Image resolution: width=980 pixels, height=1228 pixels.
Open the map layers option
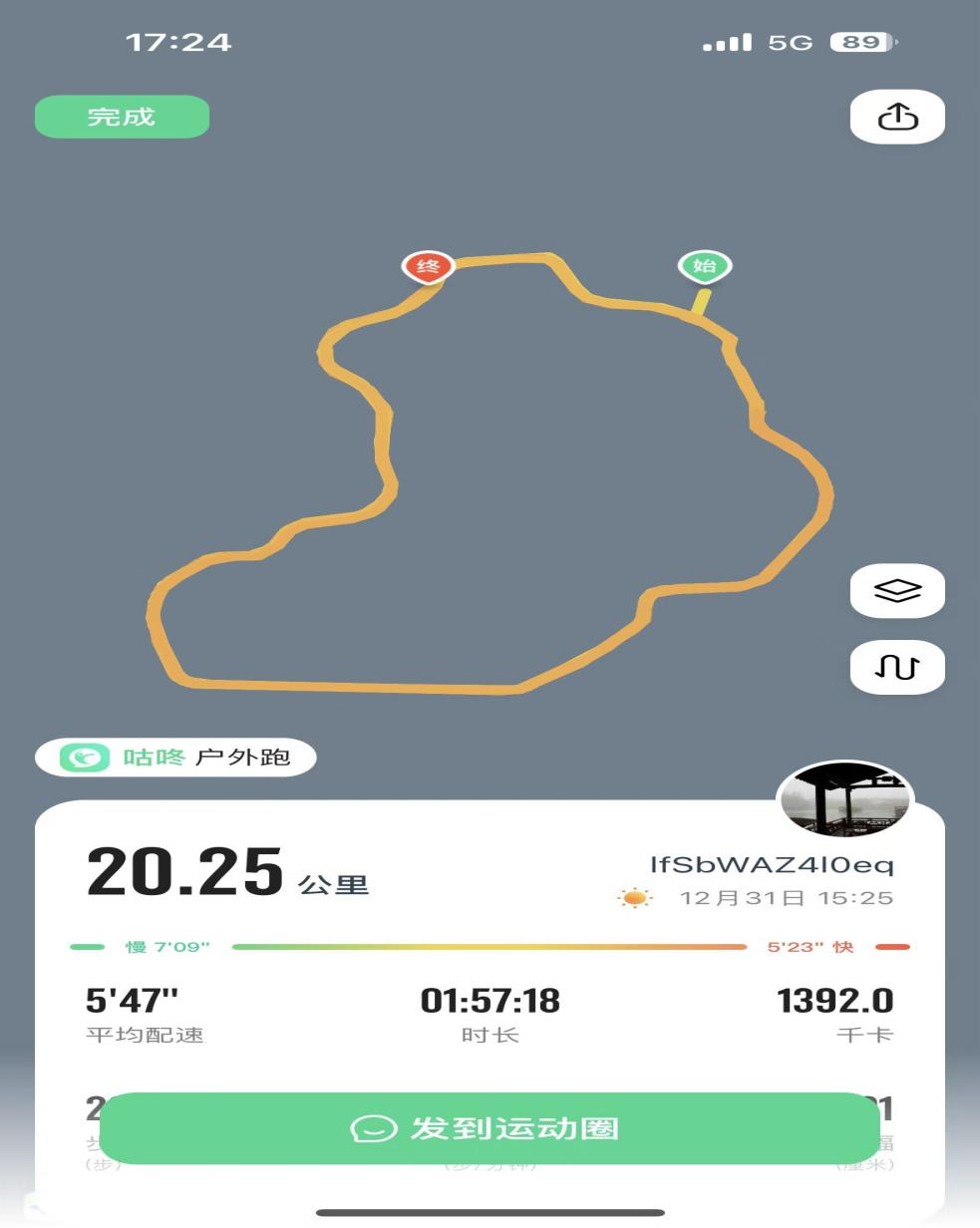896,591
